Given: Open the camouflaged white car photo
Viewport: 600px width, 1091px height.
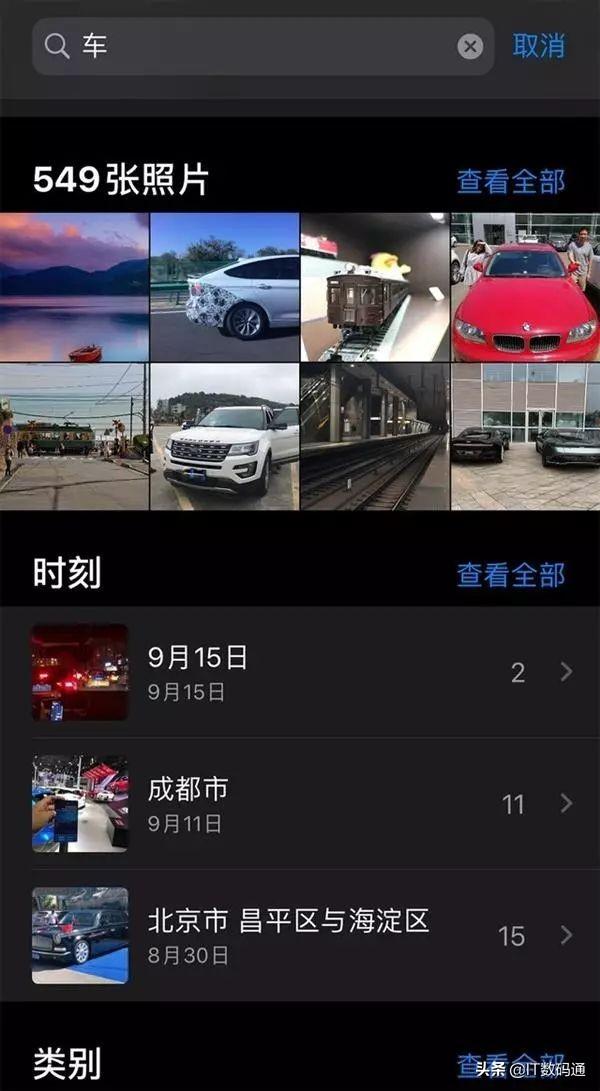Looking at the screenshot, I should click(225, 287).
